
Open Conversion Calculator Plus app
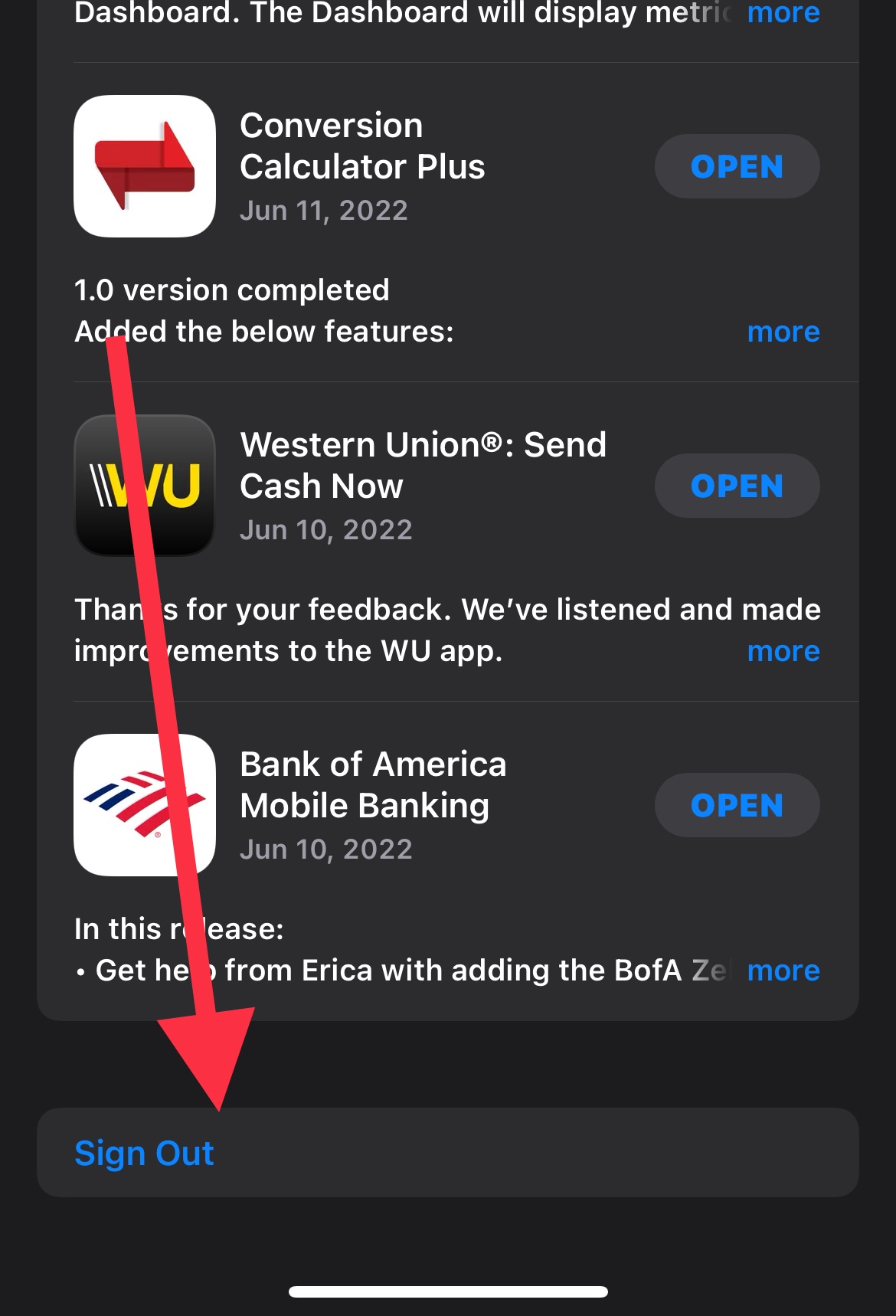pos(737,166)
